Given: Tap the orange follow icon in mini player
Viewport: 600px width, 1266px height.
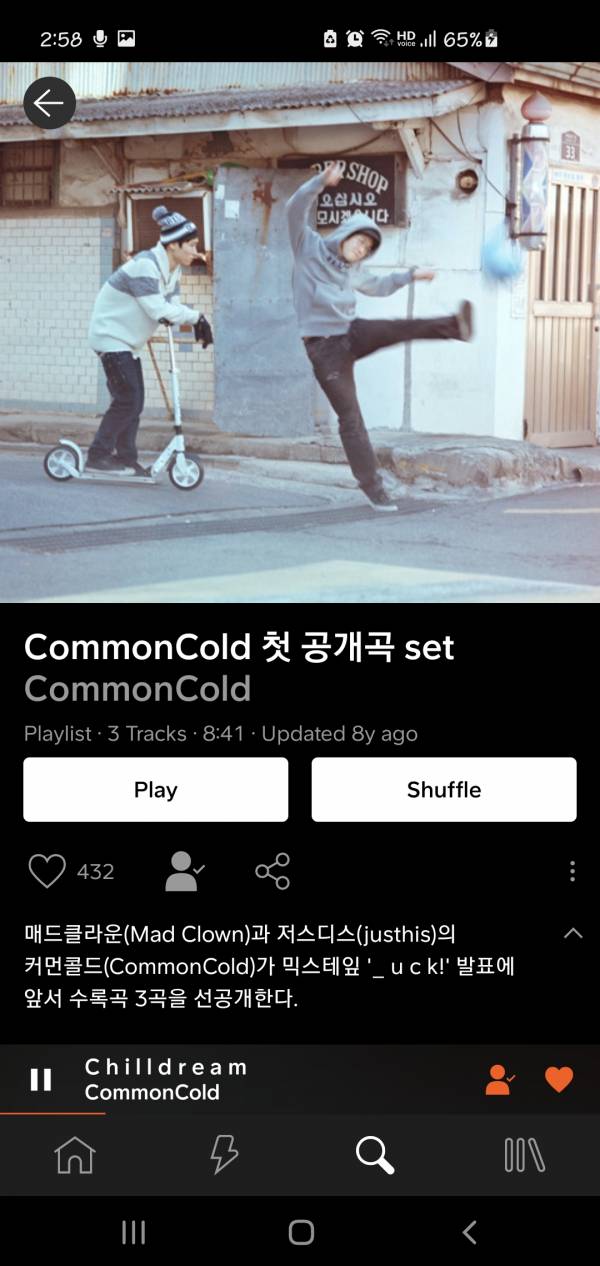Looking at the screenshot, I should 500,1080.
